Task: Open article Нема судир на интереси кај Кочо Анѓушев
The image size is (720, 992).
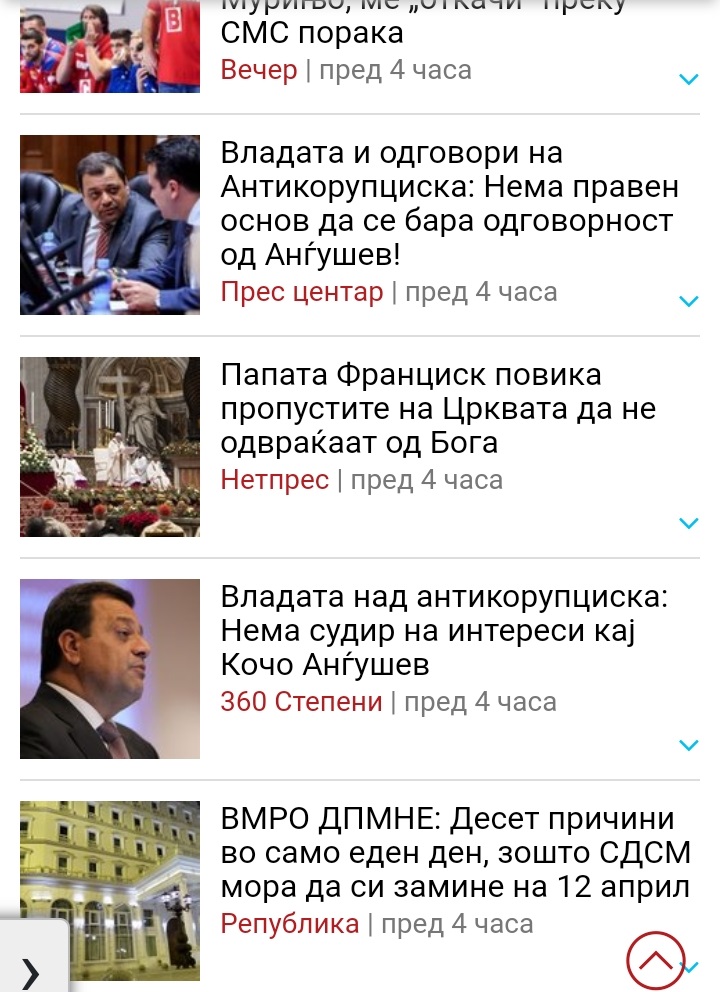Action: pos(443,631)
